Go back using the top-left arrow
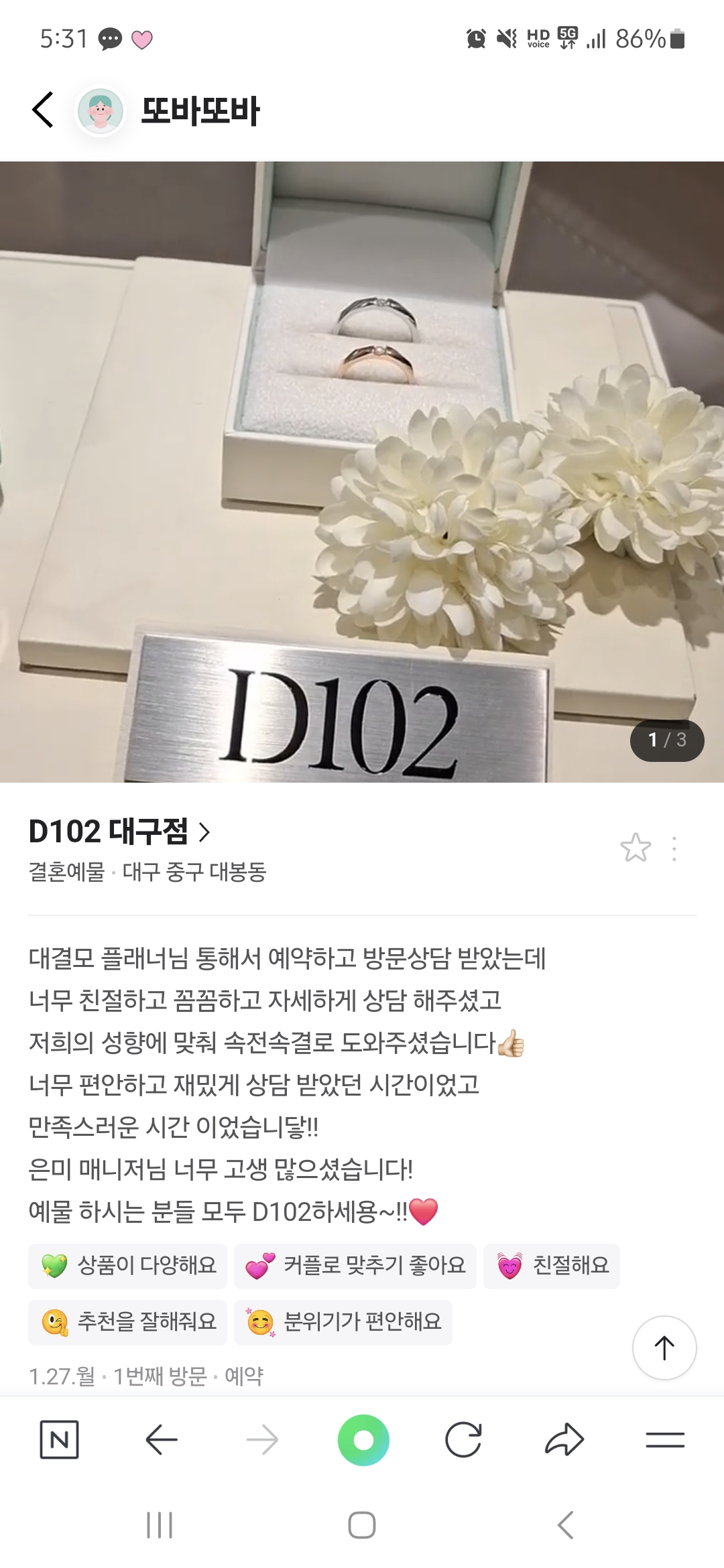 43,110
